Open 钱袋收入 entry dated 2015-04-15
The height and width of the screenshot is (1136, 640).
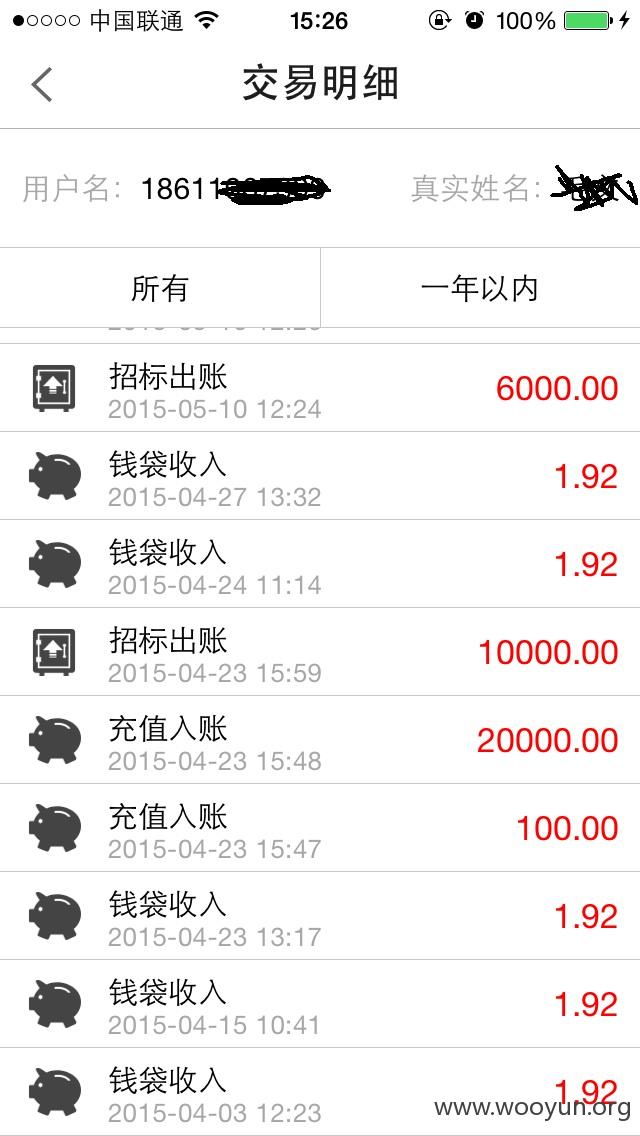pyautogui.click(x=320, y=1004)
